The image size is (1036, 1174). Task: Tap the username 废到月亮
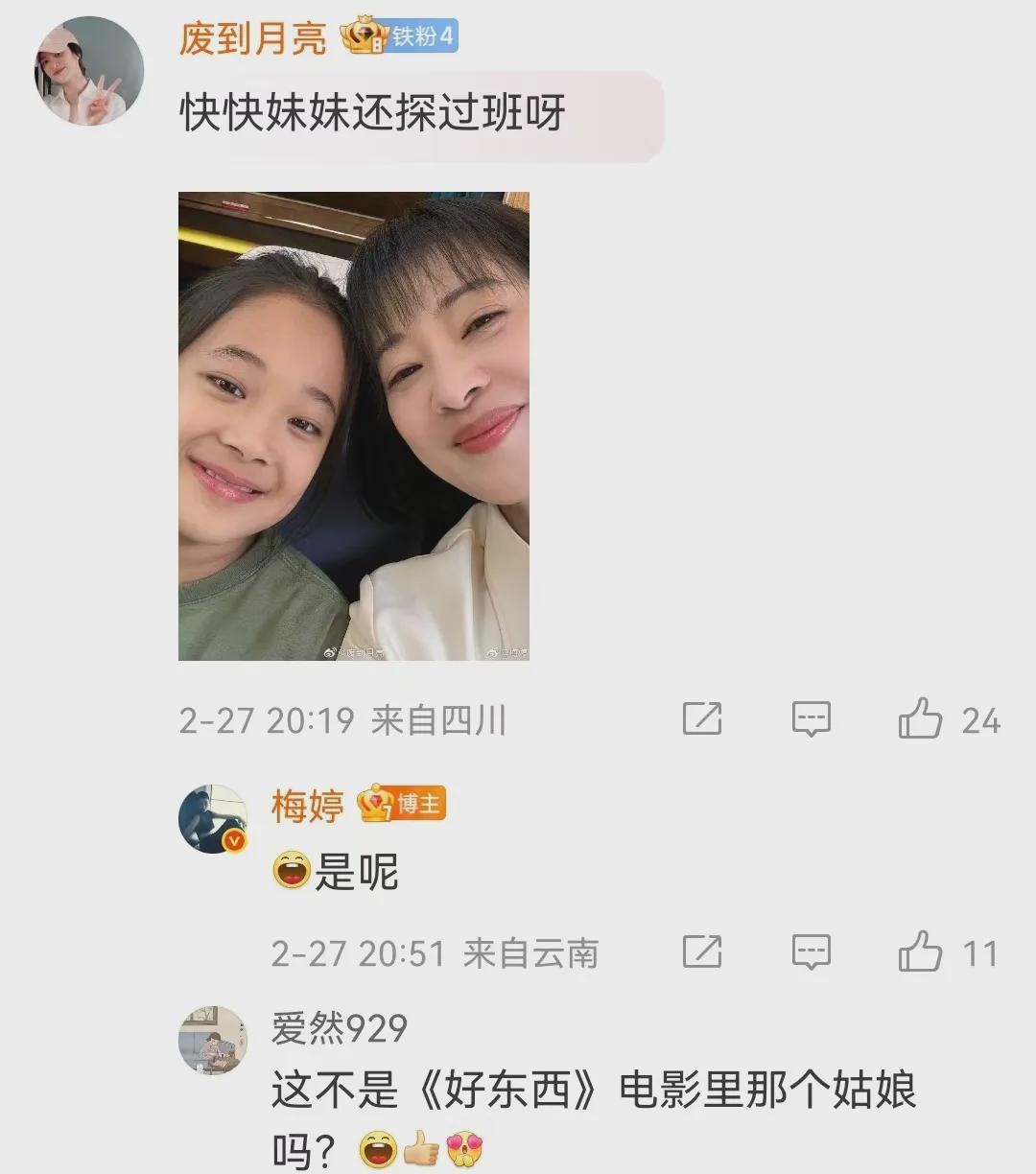coord(252,39)
